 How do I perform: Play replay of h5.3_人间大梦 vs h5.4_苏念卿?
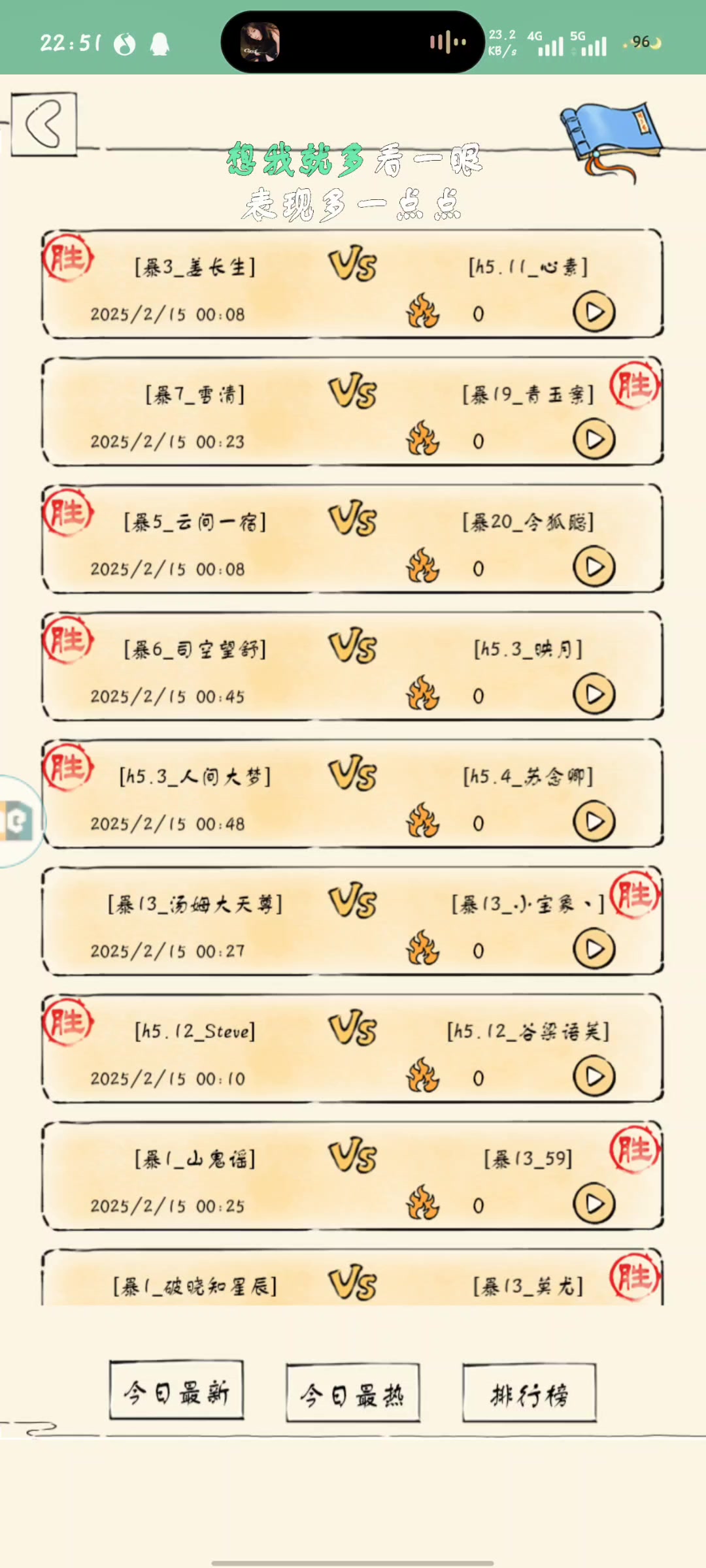click(594, 822)
